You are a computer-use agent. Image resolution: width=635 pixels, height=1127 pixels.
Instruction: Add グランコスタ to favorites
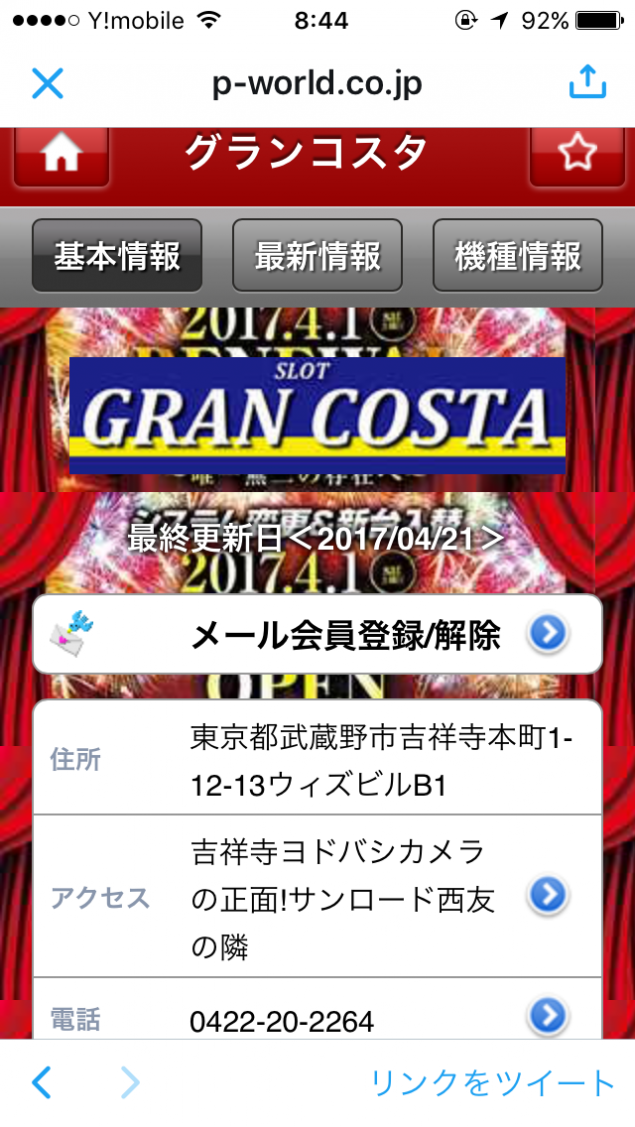[576, 155]
